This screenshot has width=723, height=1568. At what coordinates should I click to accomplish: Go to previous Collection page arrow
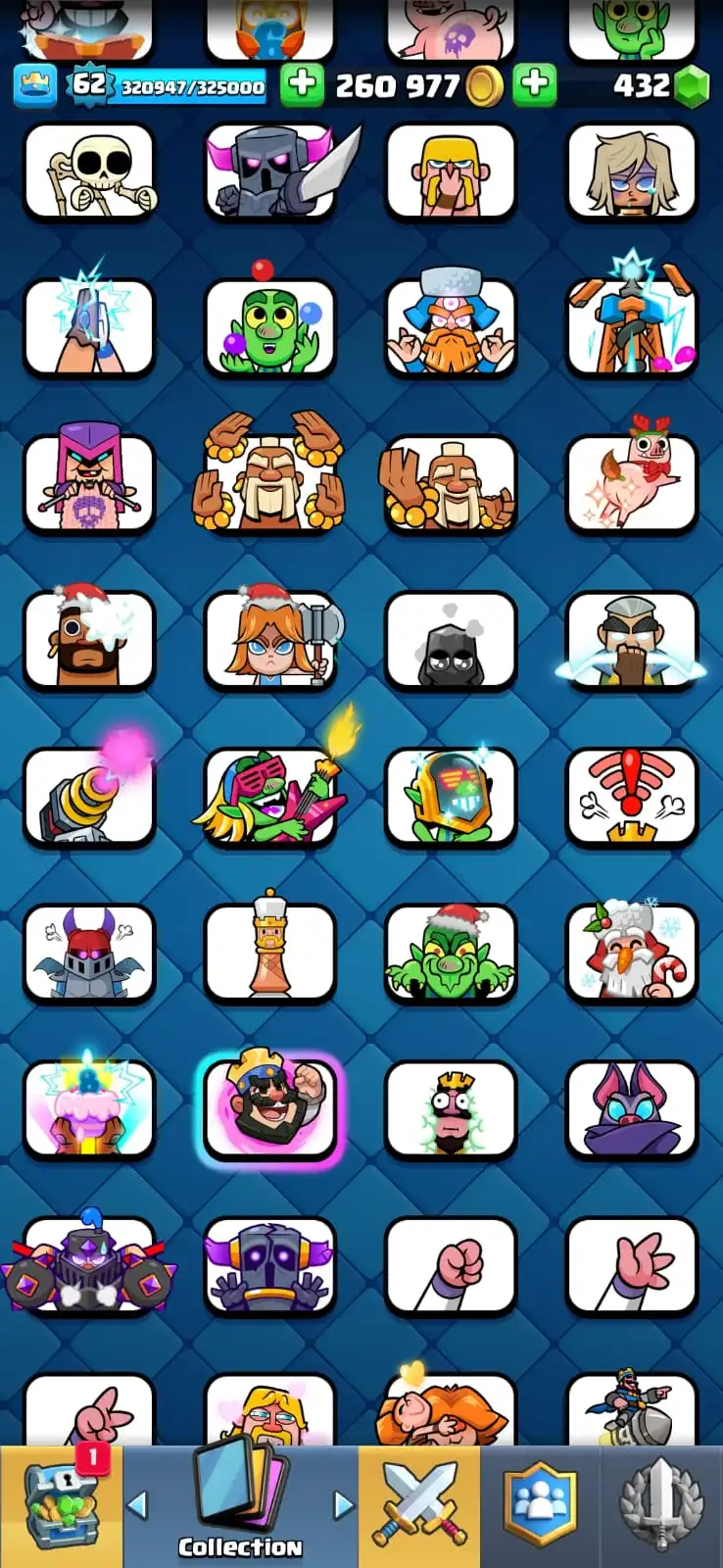point(138,1504)
